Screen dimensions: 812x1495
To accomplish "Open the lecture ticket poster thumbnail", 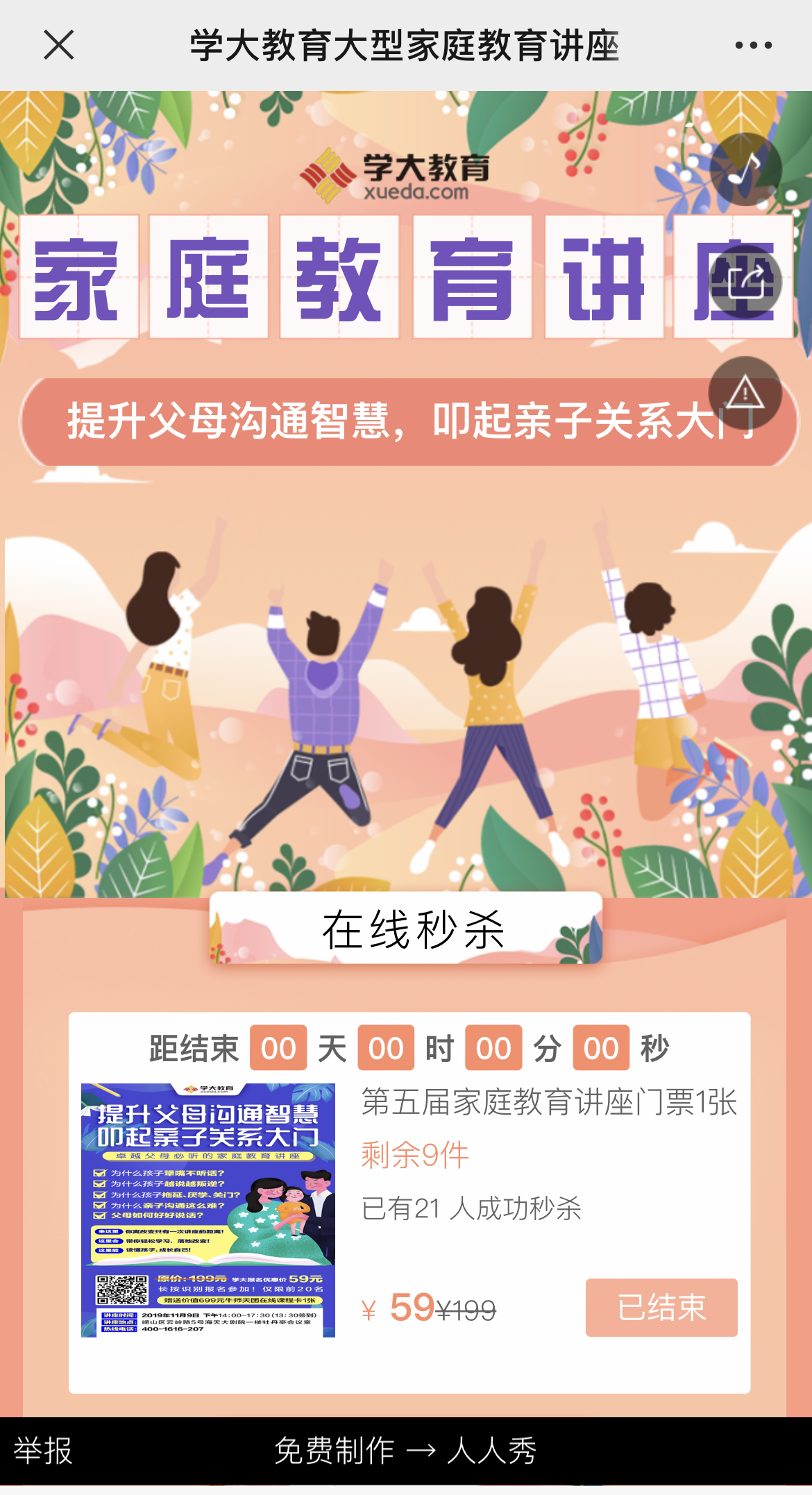I will point(208,1210).
